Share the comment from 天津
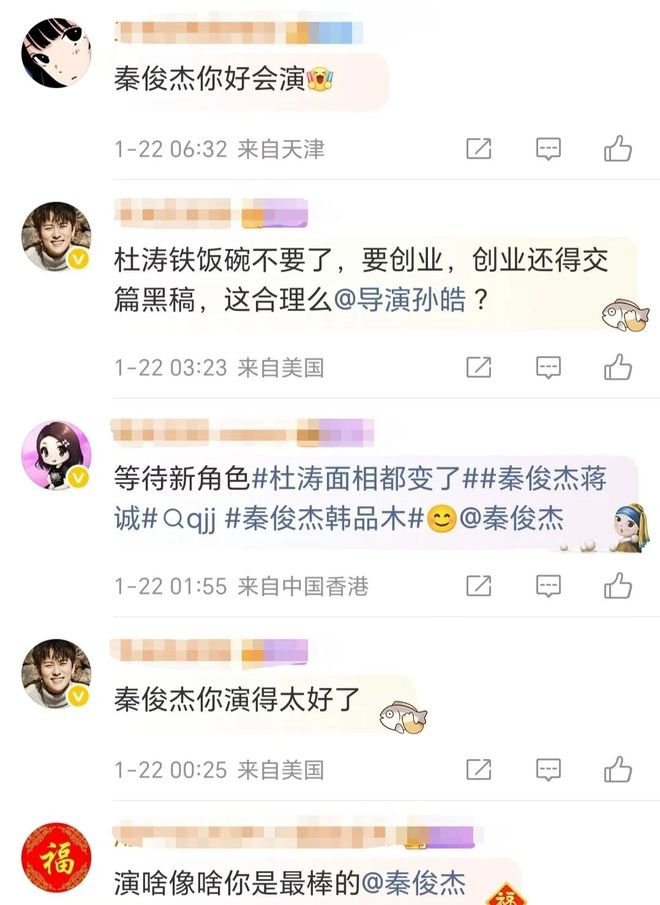This screenshot has width=660, height=905. (x=479, y=149)
